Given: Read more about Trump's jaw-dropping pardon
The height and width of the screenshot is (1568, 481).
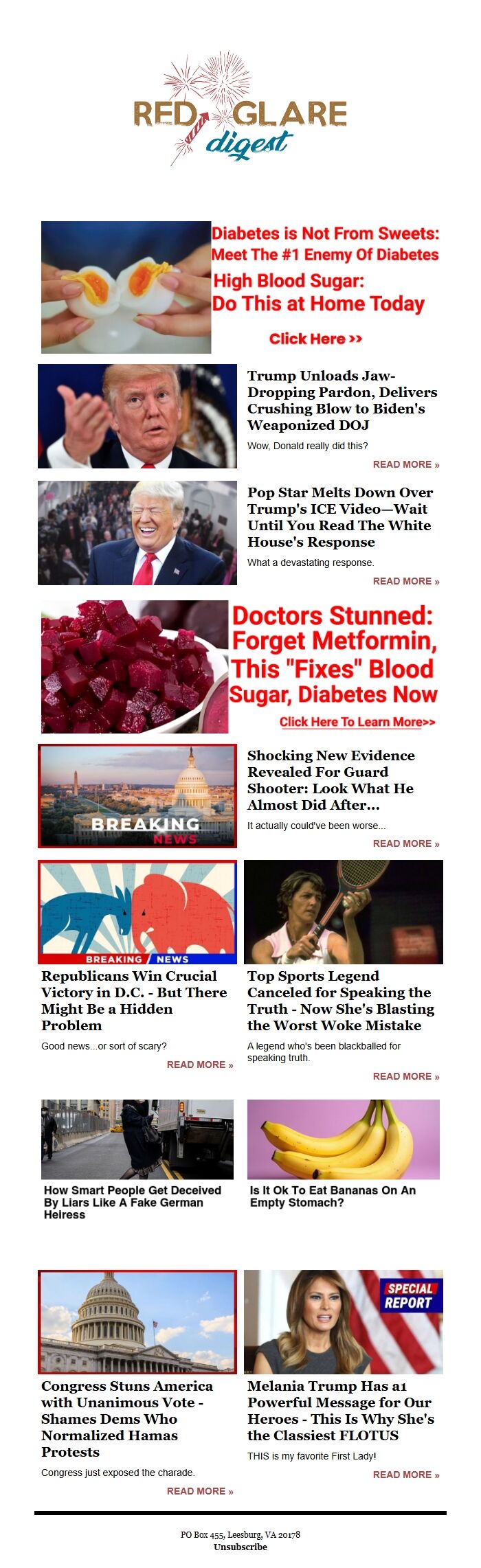Looking at the screenshot, I should [405, 465].
